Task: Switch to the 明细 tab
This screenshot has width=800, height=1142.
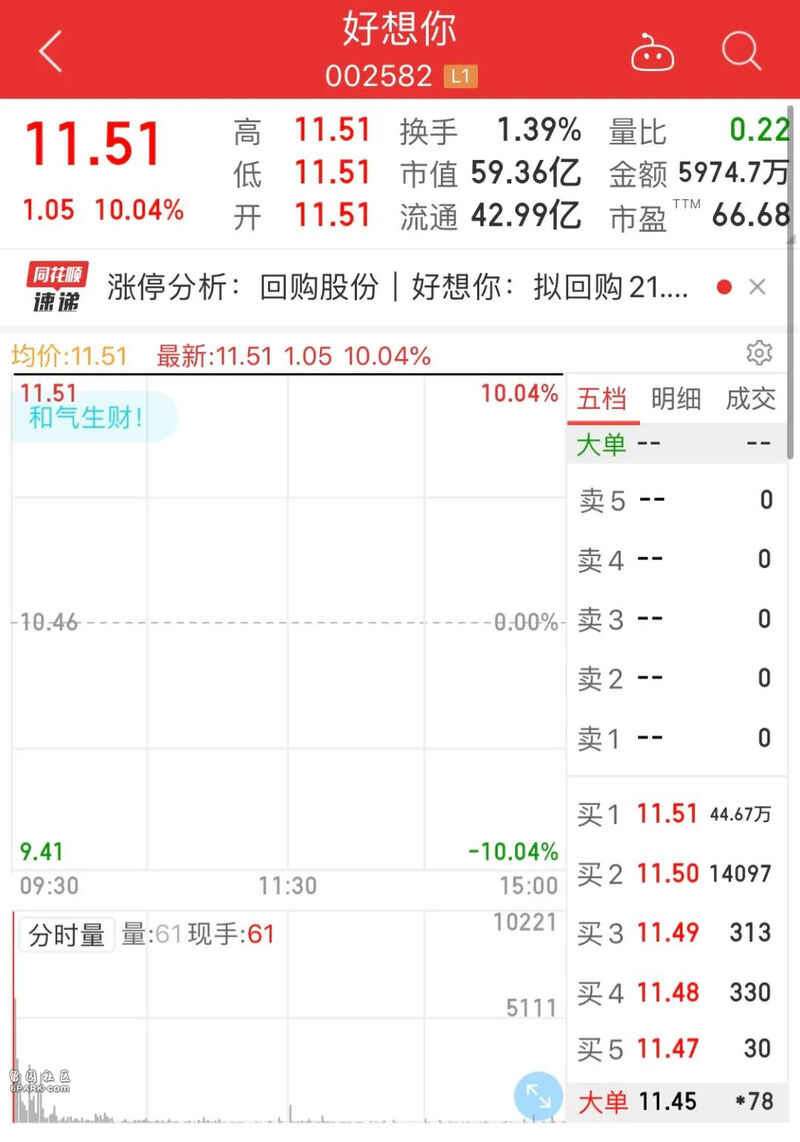Action: 676,400
